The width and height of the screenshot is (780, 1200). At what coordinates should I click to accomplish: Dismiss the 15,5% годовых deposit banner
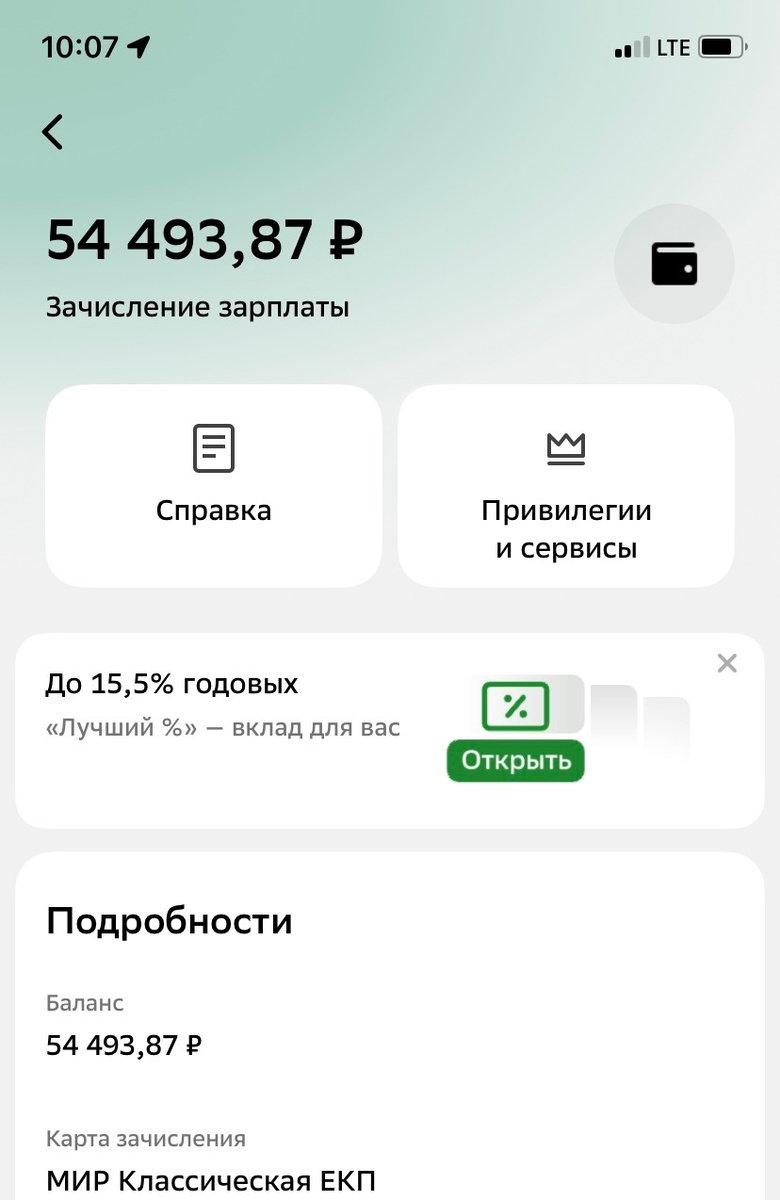pos(727,663)
